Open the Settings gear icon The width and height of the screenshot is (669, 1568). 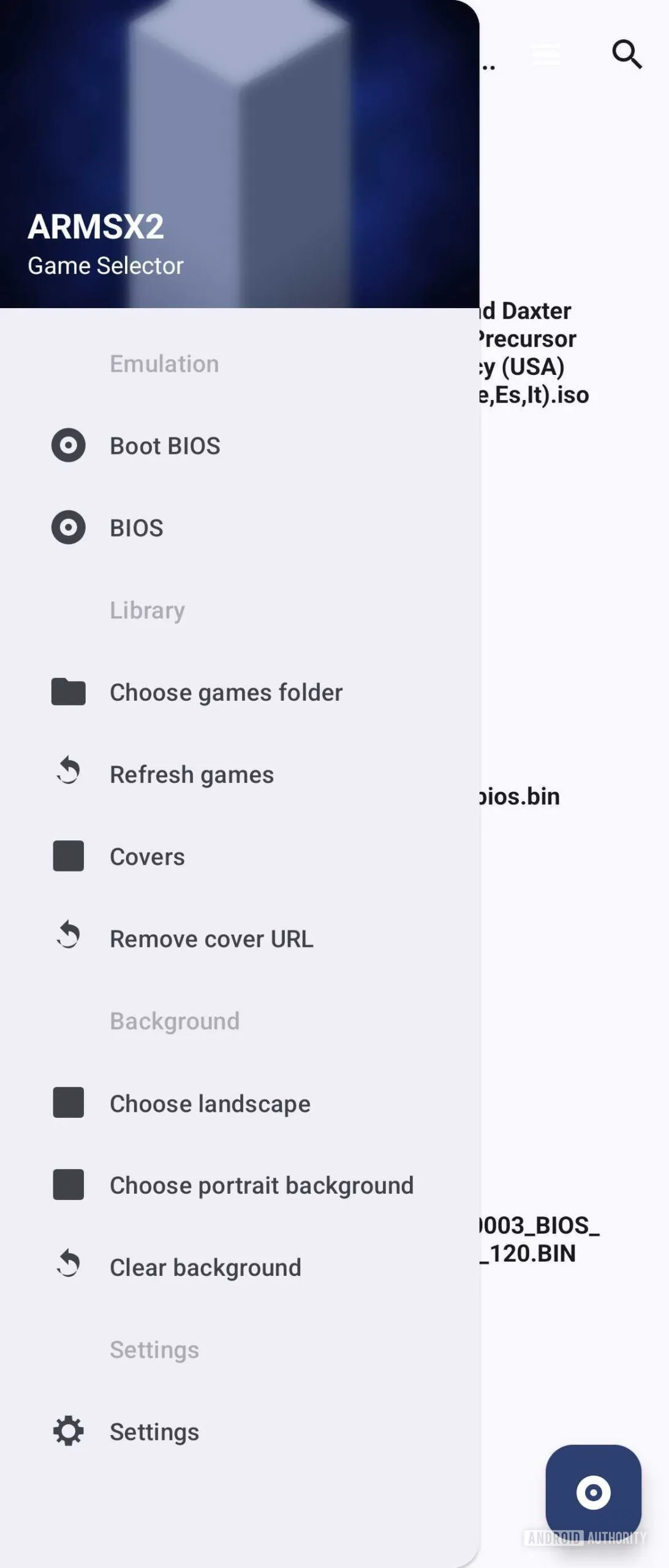(x=67, y=1431)
